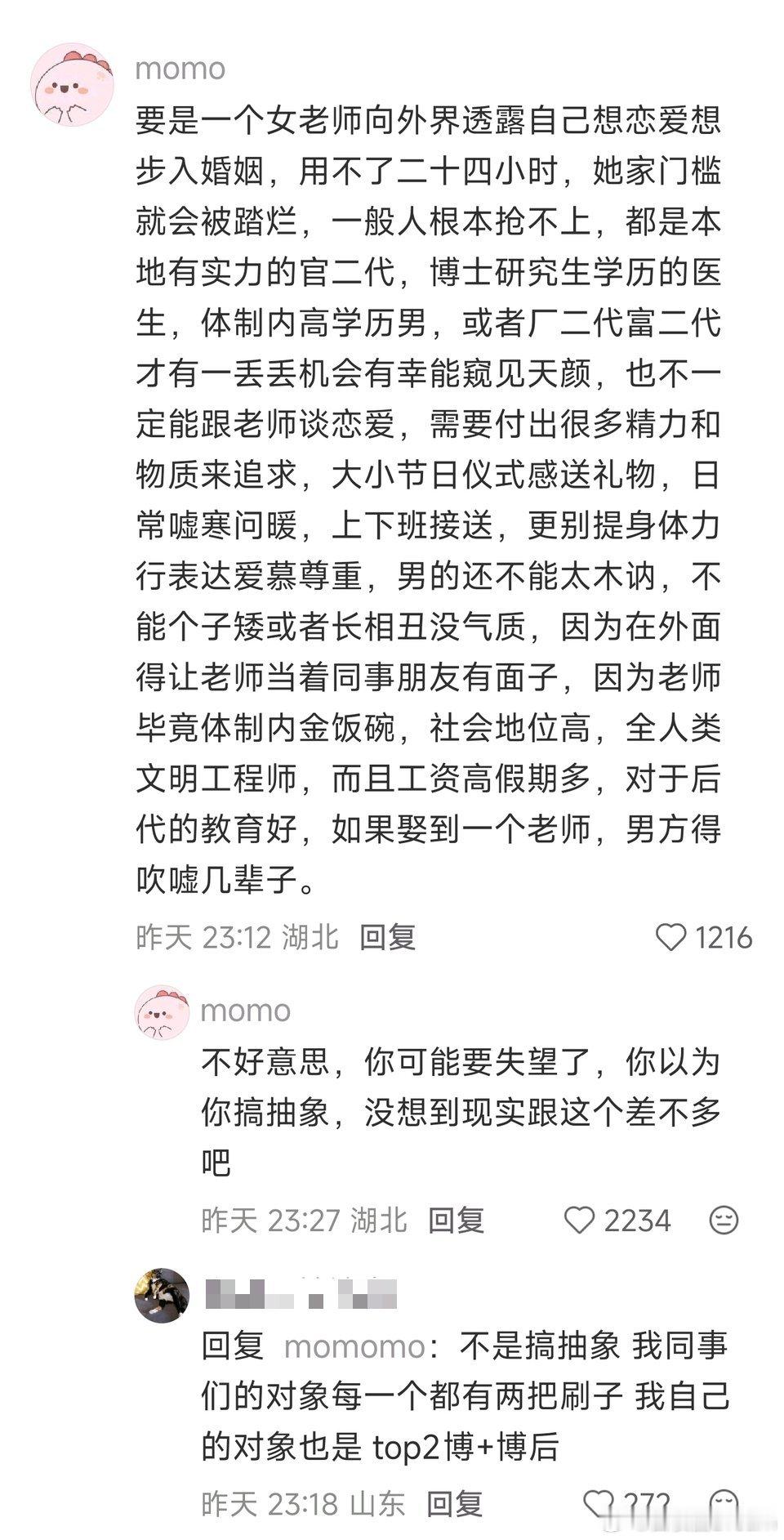
Task: Toggle the like on momo's second comment
Action: [582, 1220]
